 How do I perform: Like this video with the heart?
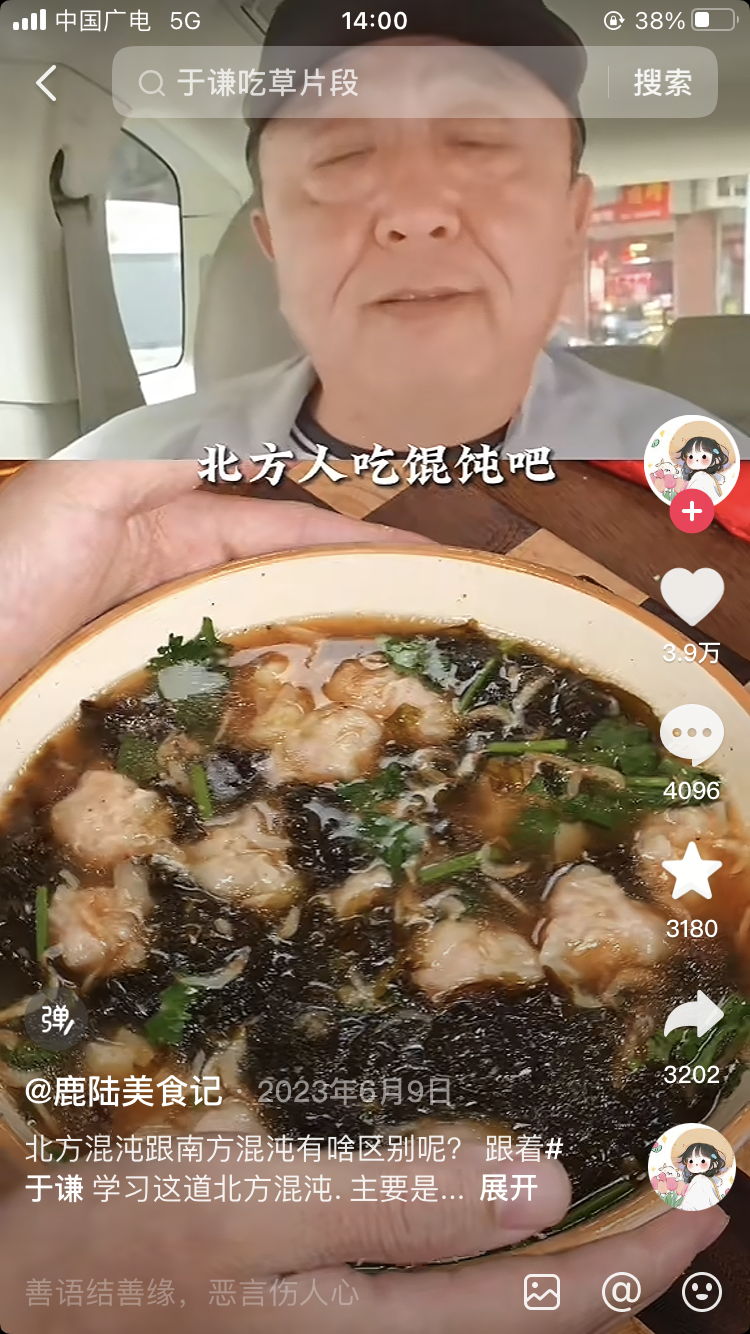(692, 597)
